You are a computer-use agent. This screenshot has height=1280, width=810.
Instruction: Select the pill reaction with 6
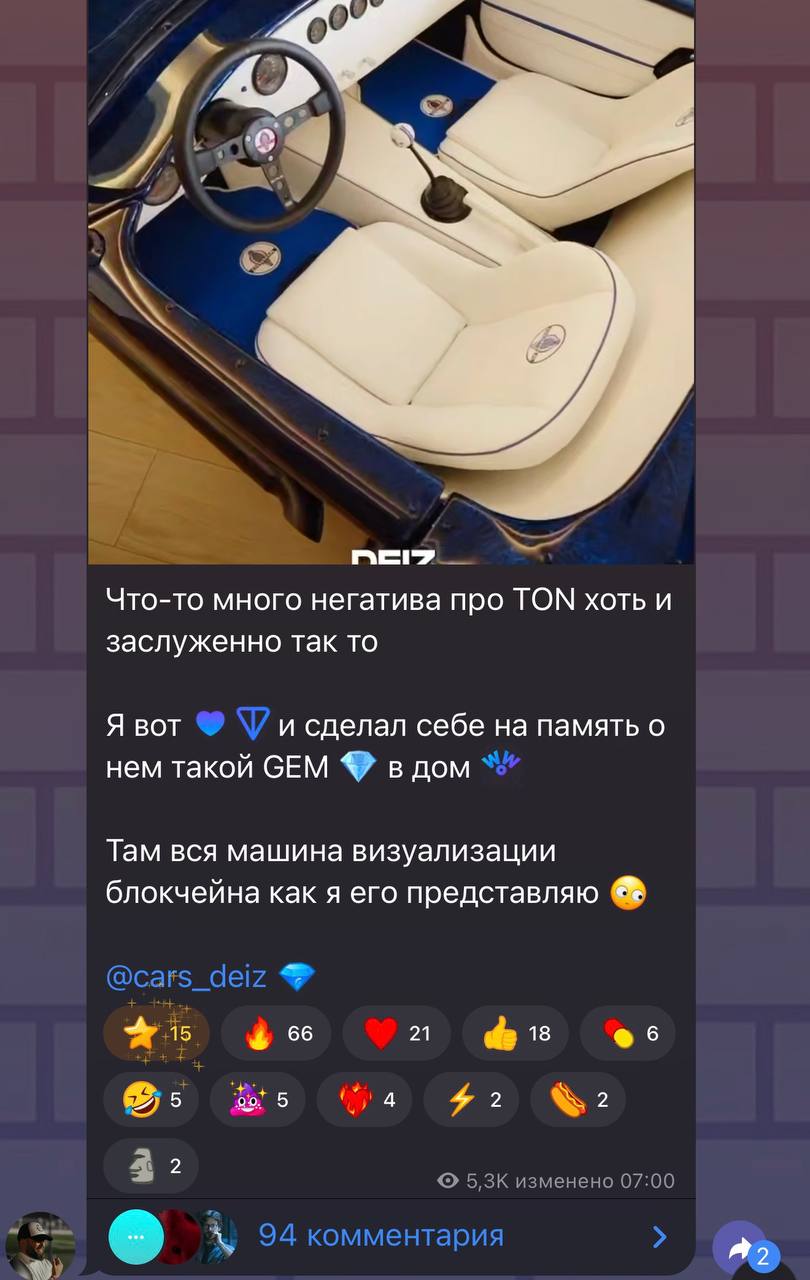click(630, 1034)
